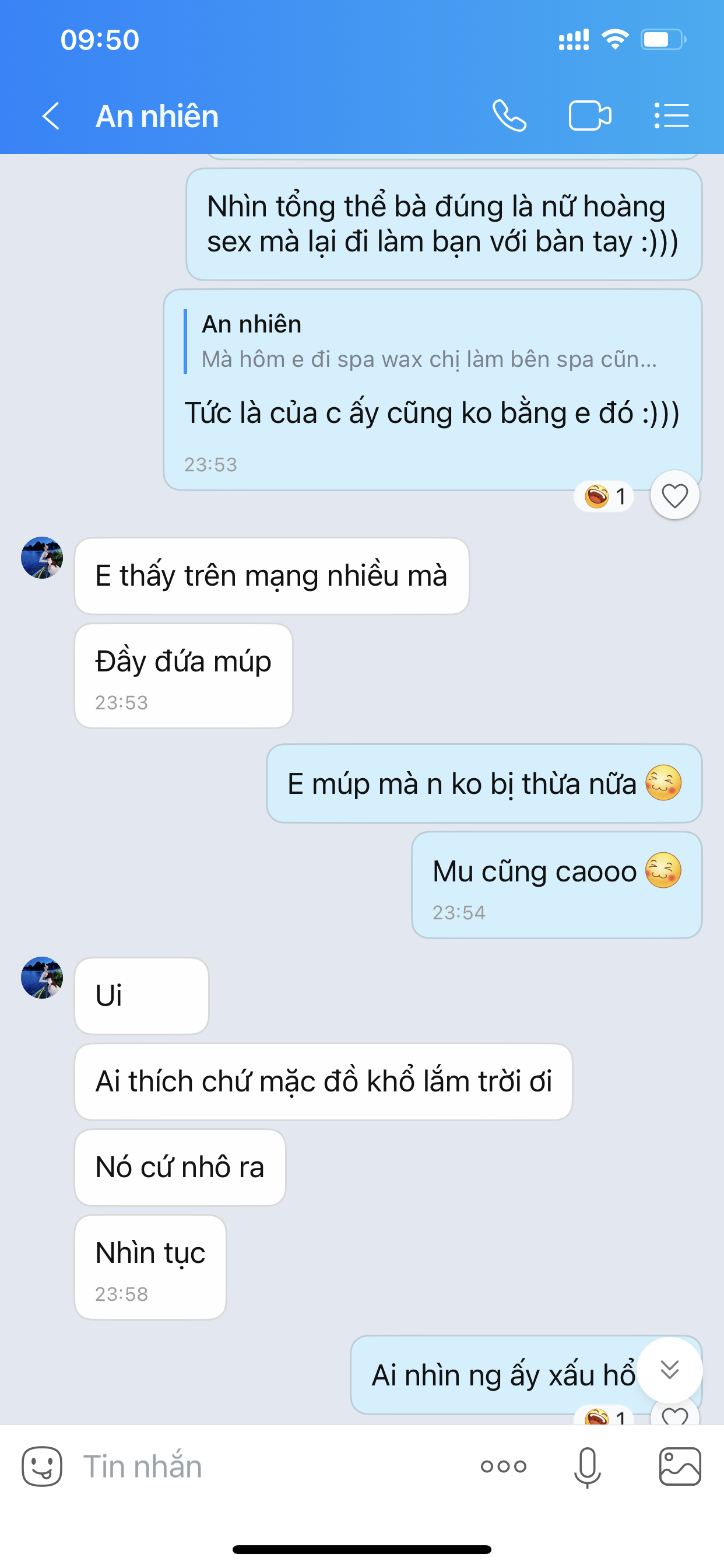
Task: Record a voice message
Action: pos(587,1467)
